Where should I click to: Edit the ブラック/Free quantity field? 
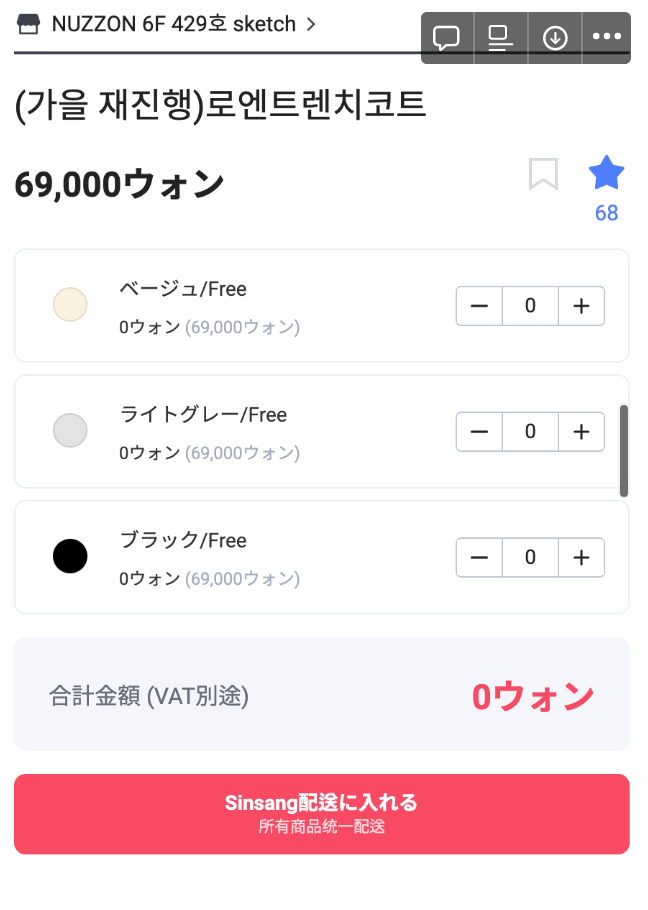[530, 557]
